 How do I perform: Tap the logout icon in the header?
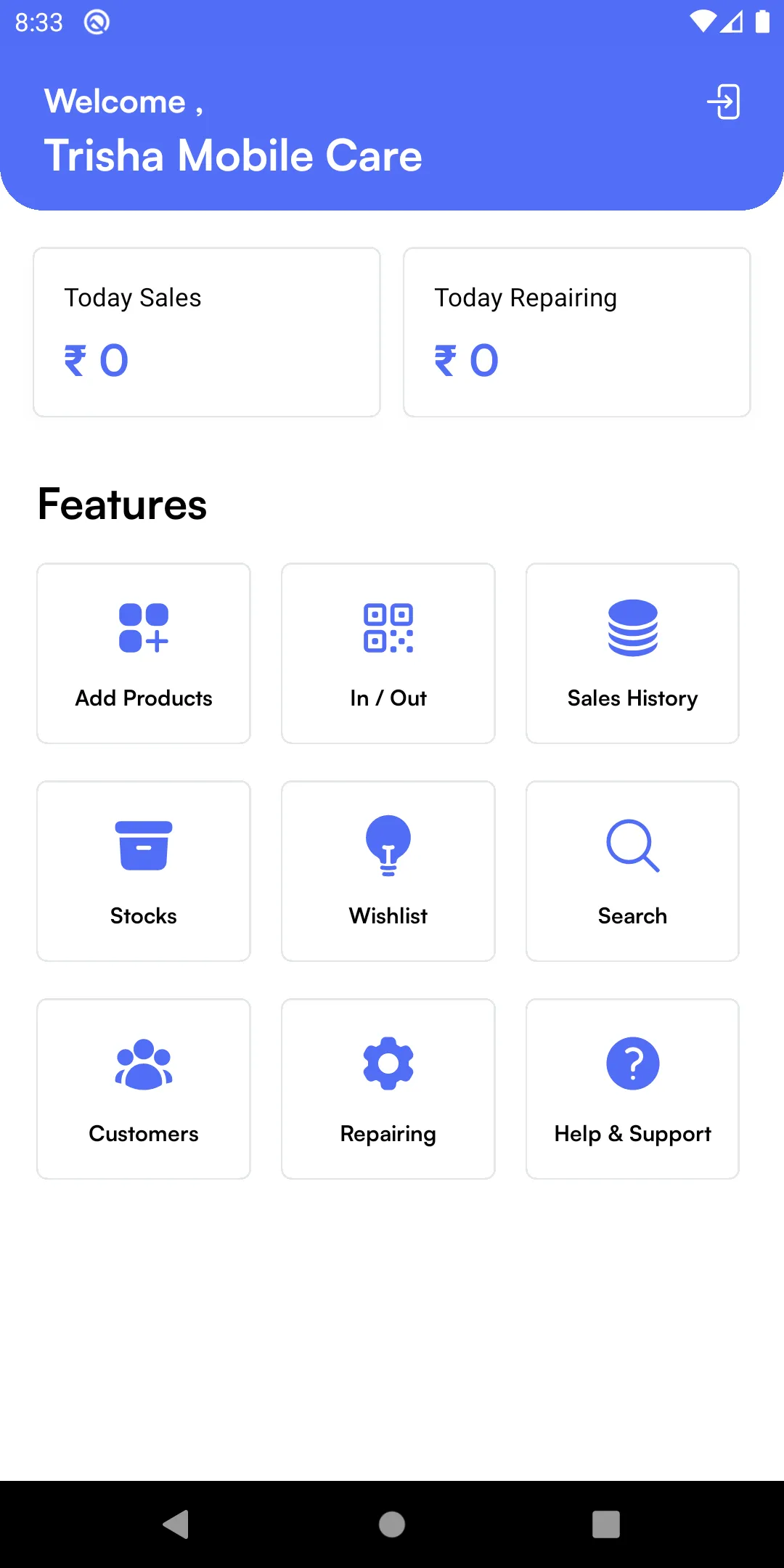724,102
